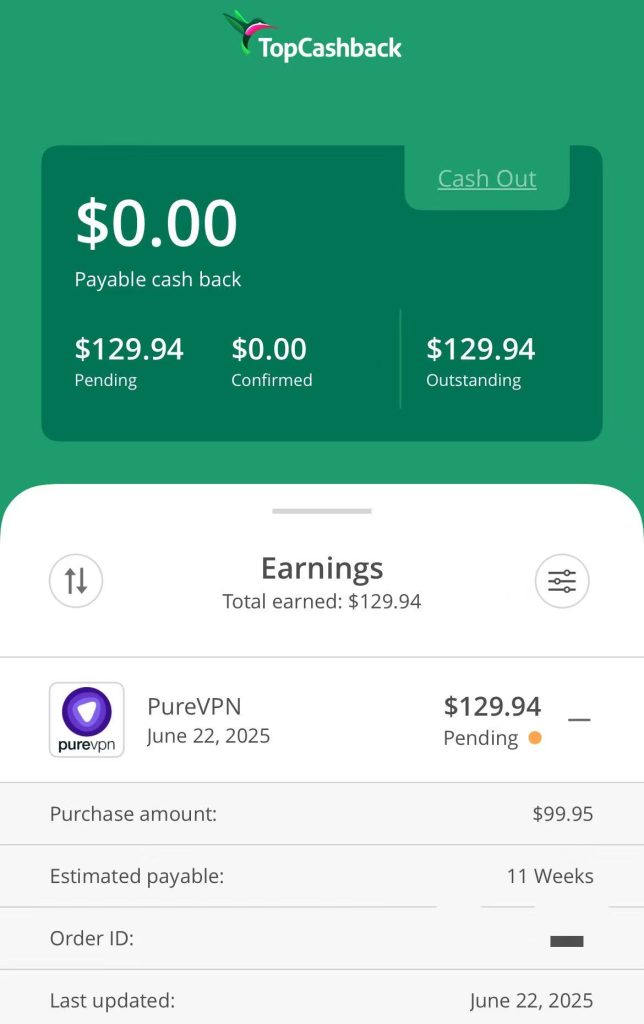This screenshot has height=1024, width=644.
Task: Sort earnings with the arrows icon
Action: pyautogui.click(x=76, y=581)
